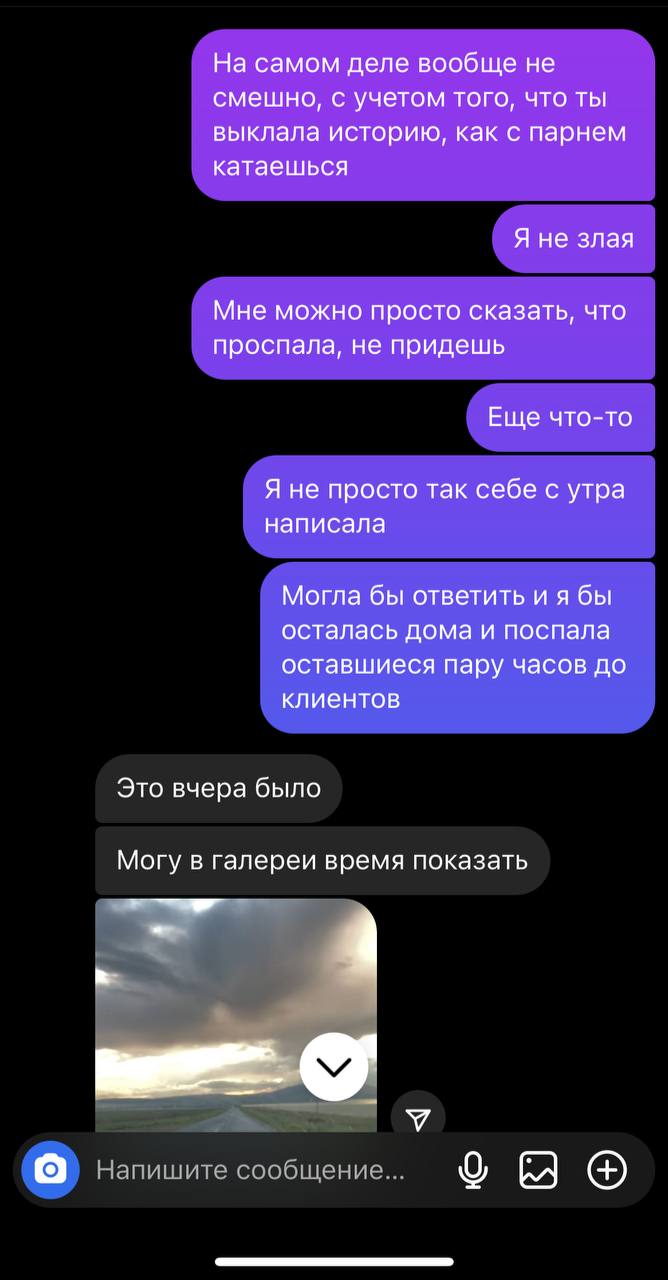Image resolution: width=668 pixels, height=1280 pixels.
Task: Record a voice message with the microphone
Action: [471, 1169]
